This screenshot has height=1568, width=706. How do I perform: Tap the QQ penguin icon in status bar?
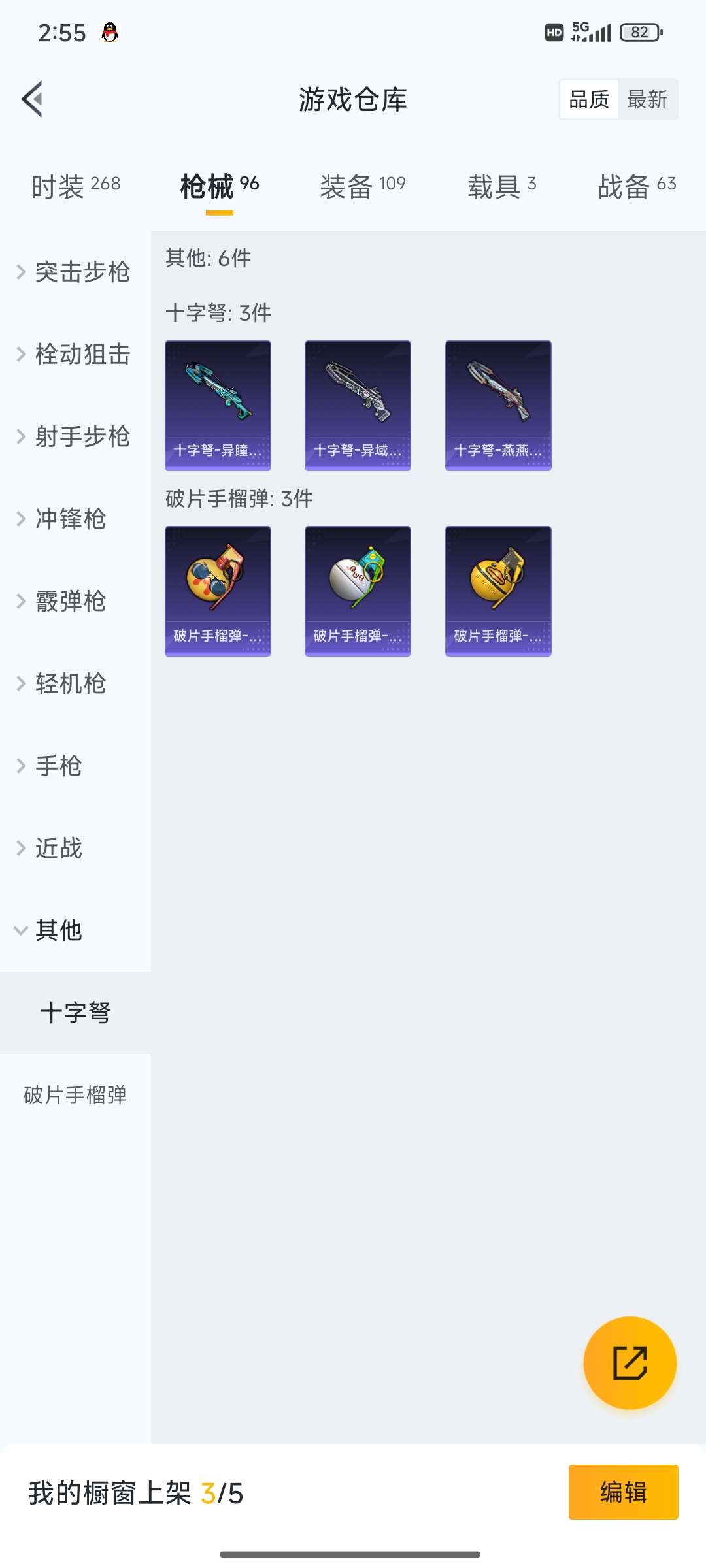[x=110, y=31]
